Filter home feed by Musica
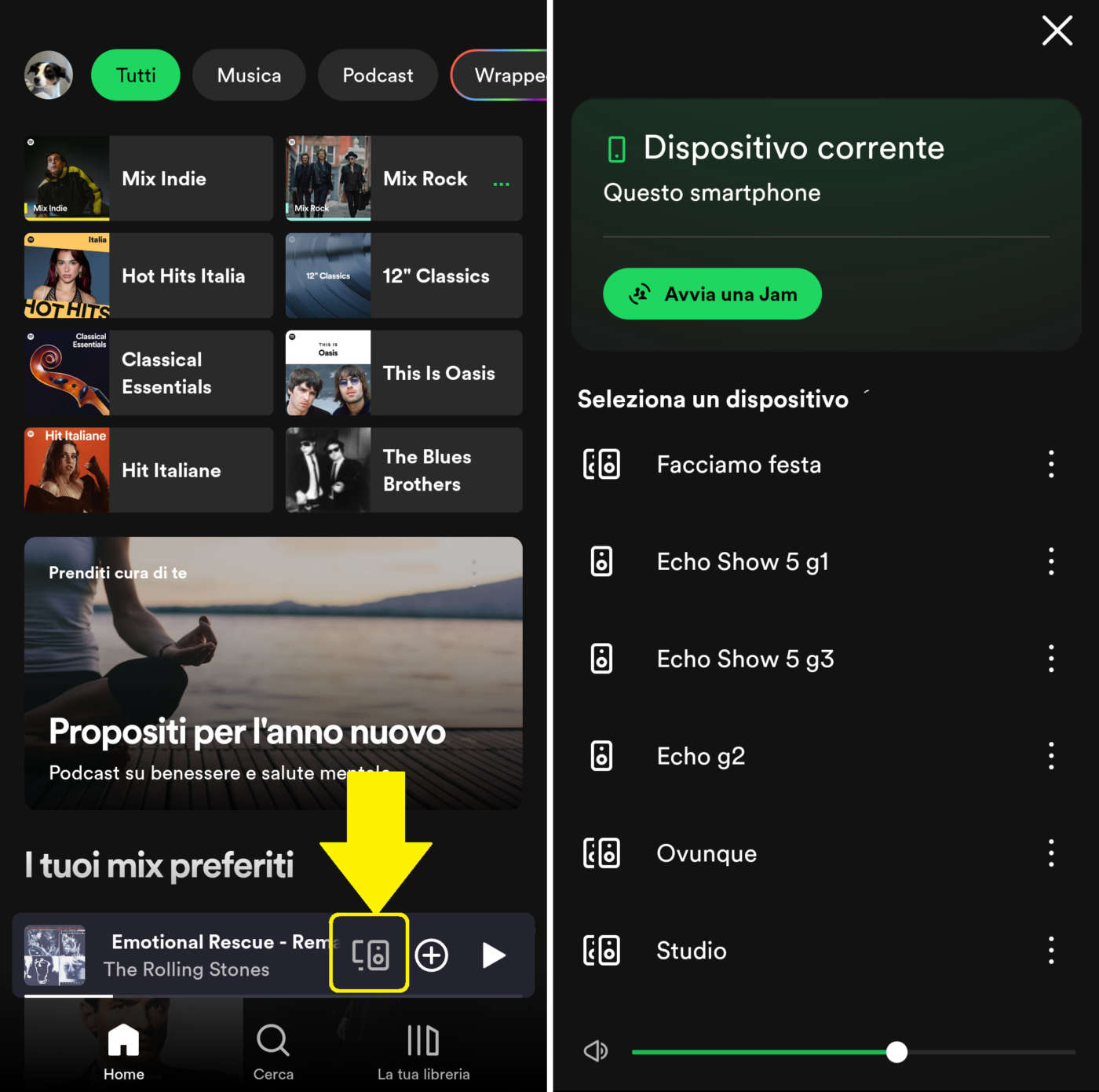1099x1092 pixels. click(x=249, y=75)
